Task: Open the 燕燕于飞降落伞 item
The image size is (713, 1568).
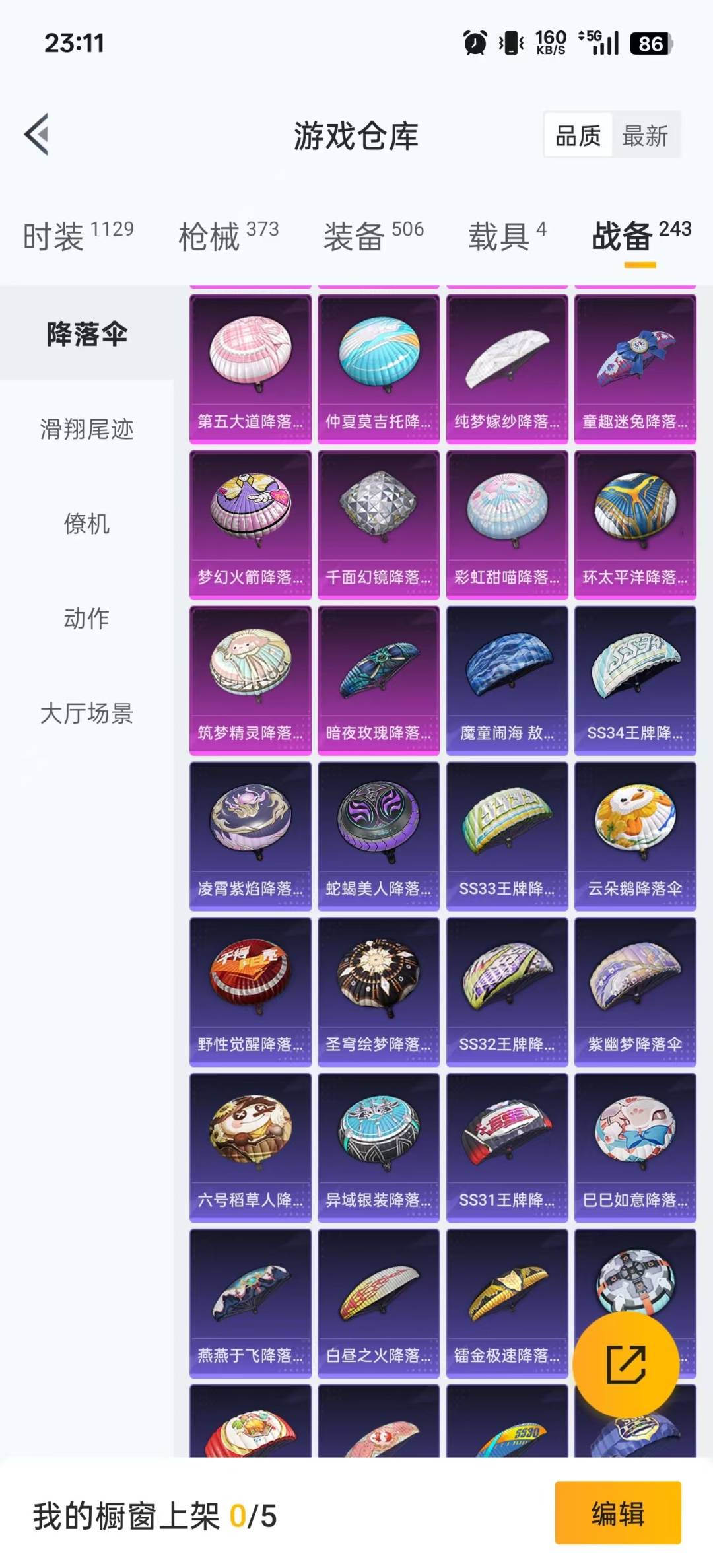Action: point(250,1303)
